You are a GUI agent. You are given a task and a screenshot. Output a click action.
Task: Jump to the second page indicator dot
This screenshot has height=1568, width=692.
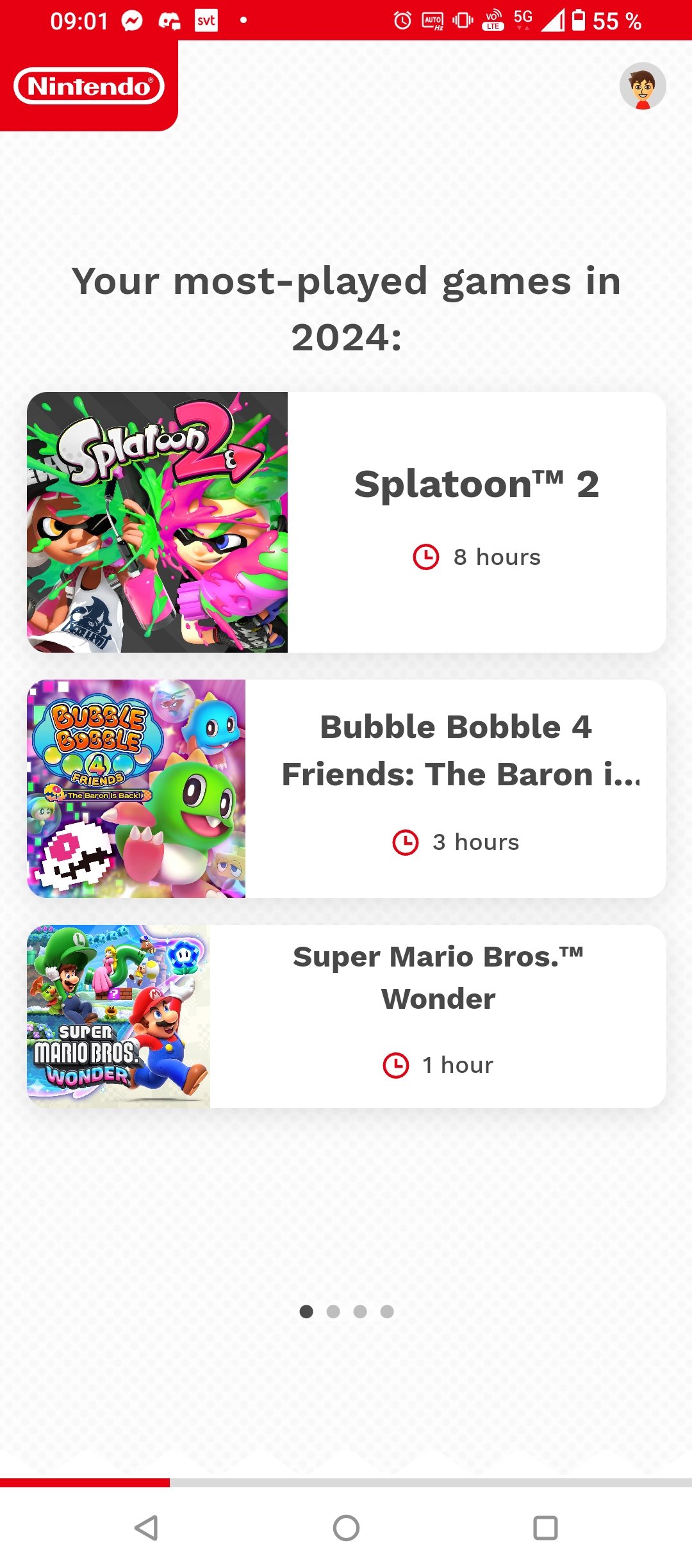pyautogui.click(x=333, y=1312)
